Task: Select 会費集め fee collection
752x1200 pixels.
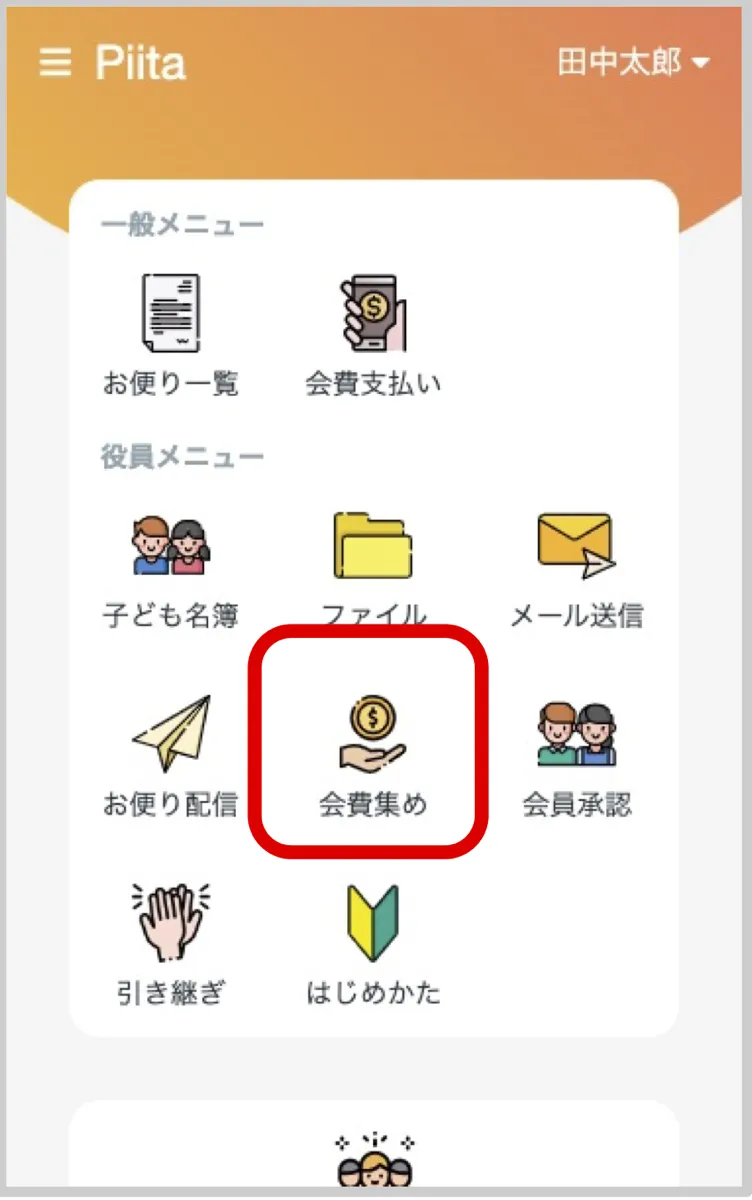Action: [x=373, y=755]
